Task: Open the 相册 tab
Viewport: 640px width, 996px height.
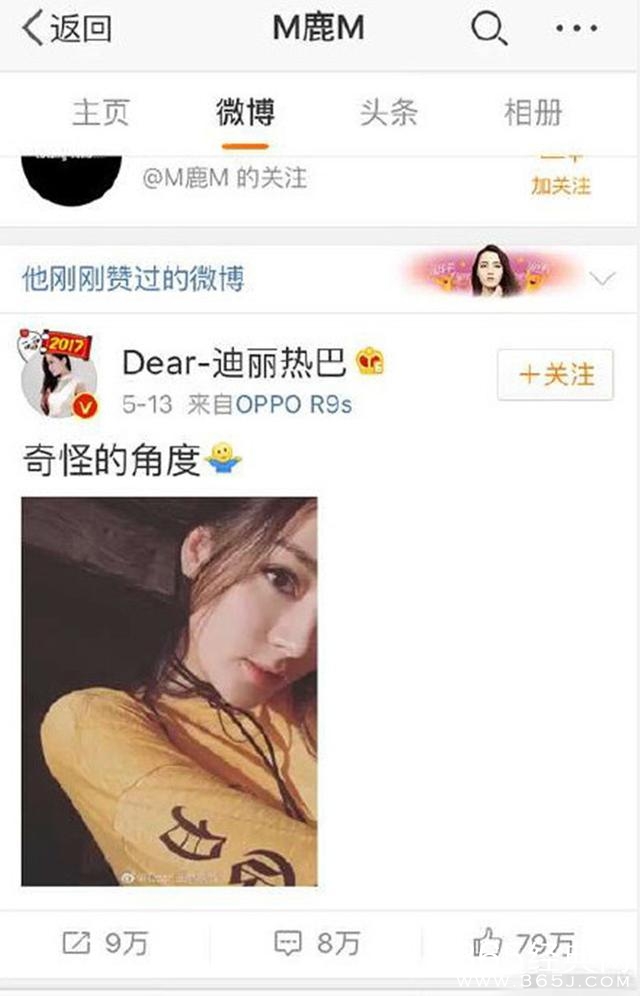Action: pos(533,112)
